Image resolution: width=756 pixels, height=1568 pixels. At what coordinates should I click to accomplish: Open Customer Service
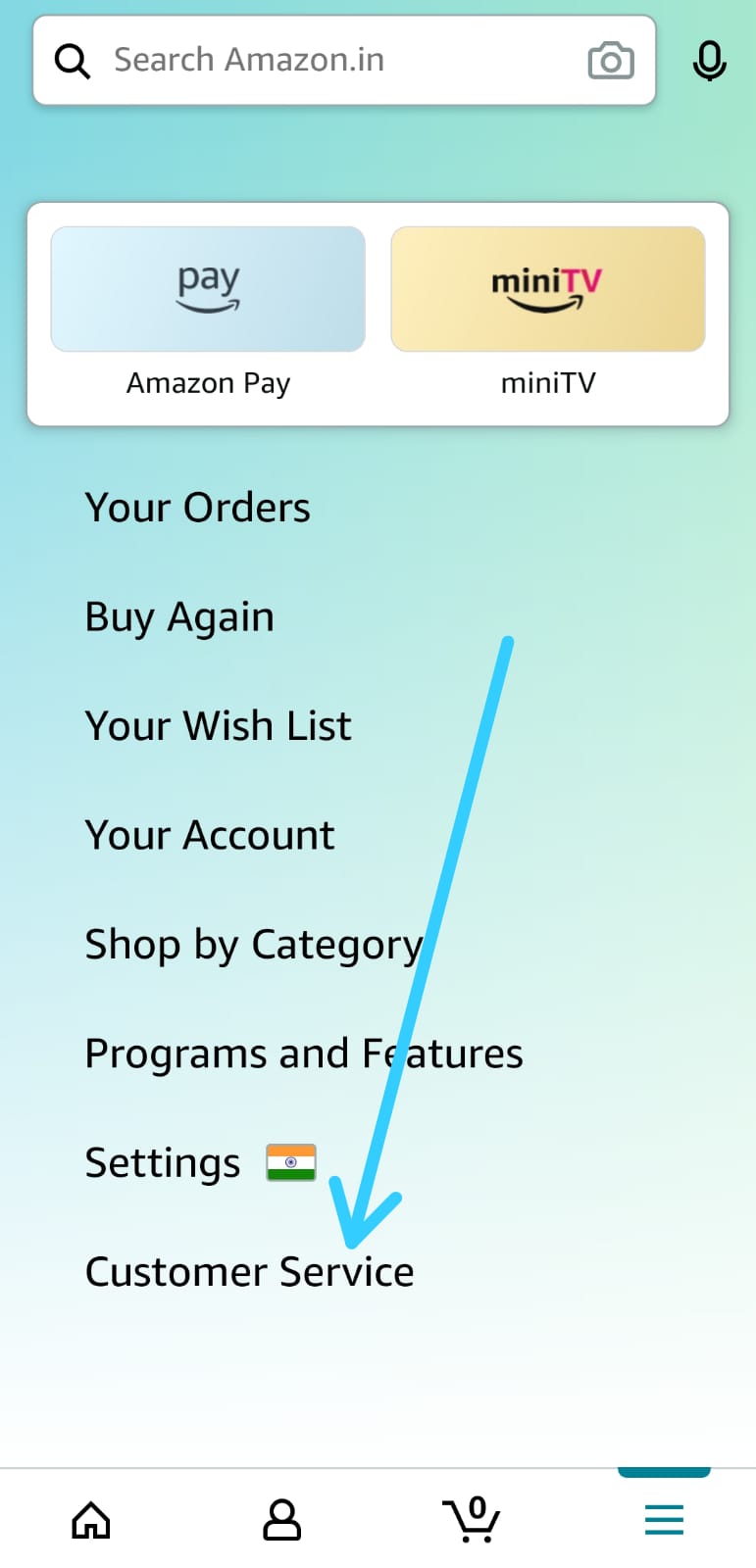pyautogui.click(x=250, y=1272)
